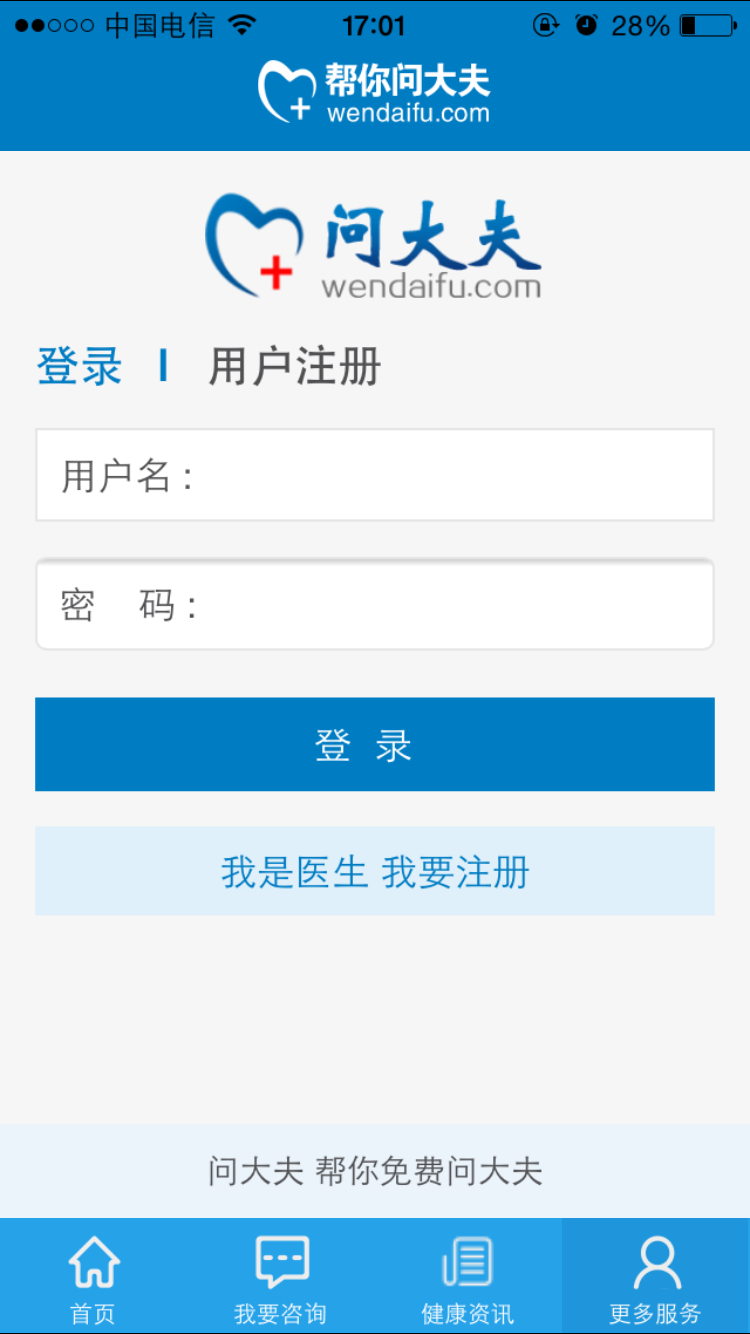Tap the blue 登录 button
Viewport: 750px width, 1334px height.
click(375, 744)
